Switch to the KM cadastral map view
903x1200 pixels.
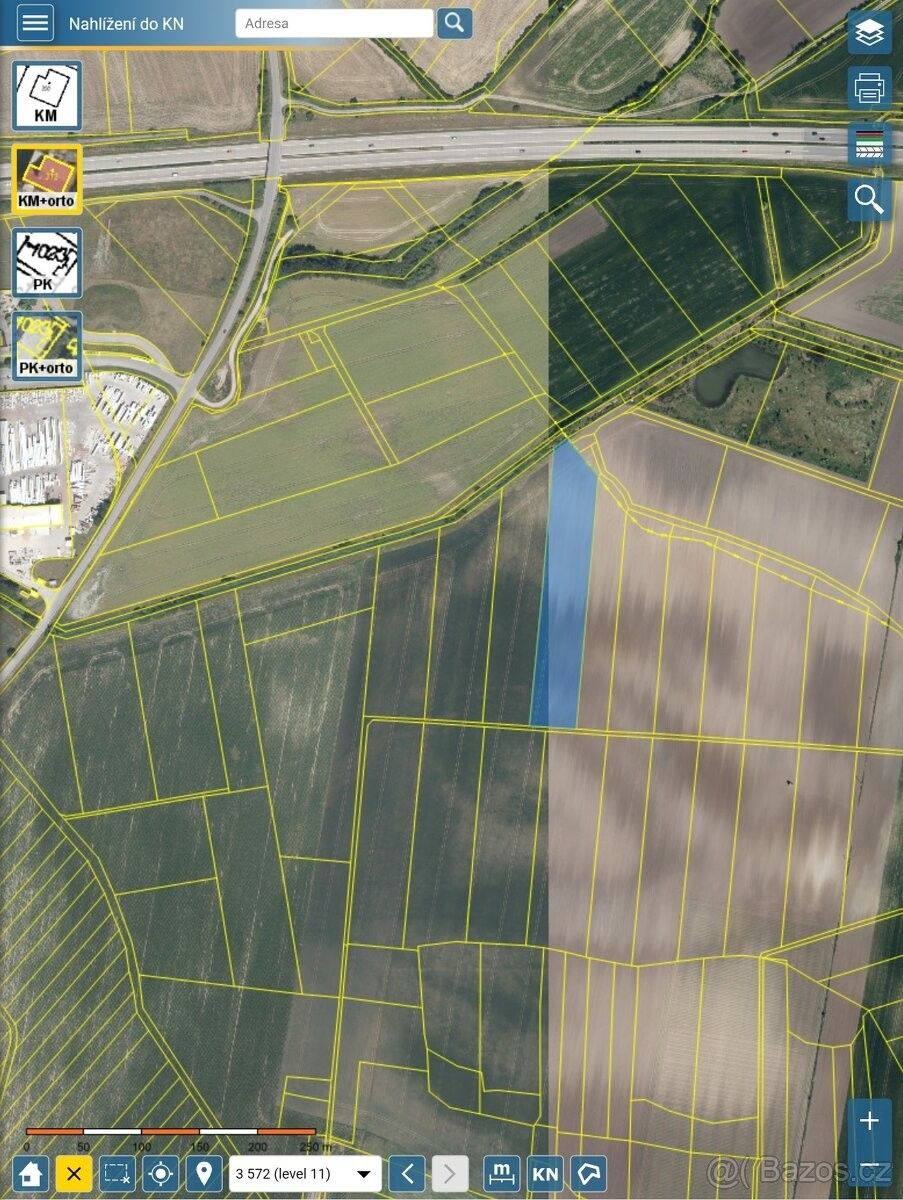pyautogui.click(x=46, y=97)
